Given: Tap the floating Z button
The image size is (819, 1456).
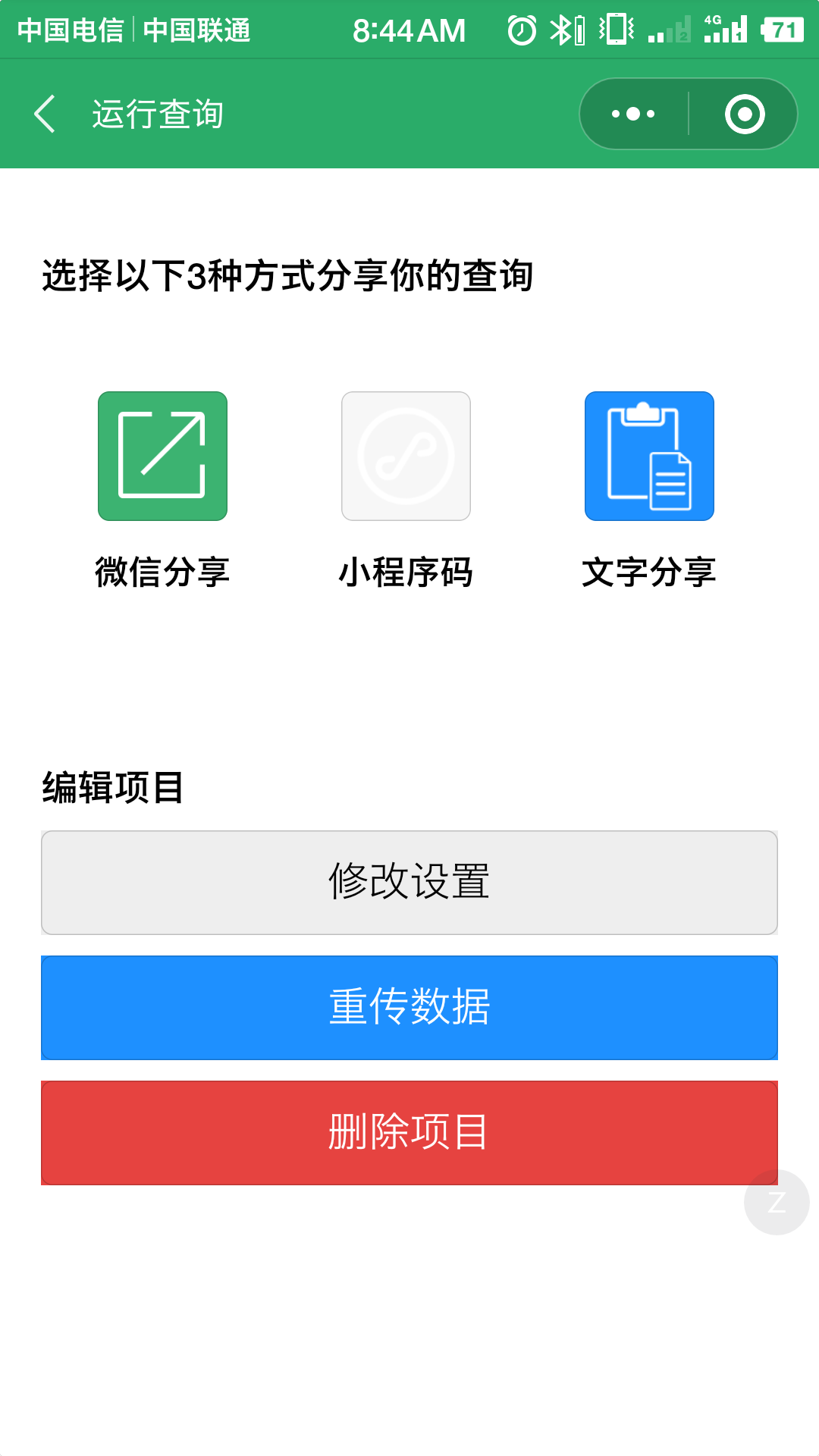Looking at the screenshot, I should tap(777, 1202).
